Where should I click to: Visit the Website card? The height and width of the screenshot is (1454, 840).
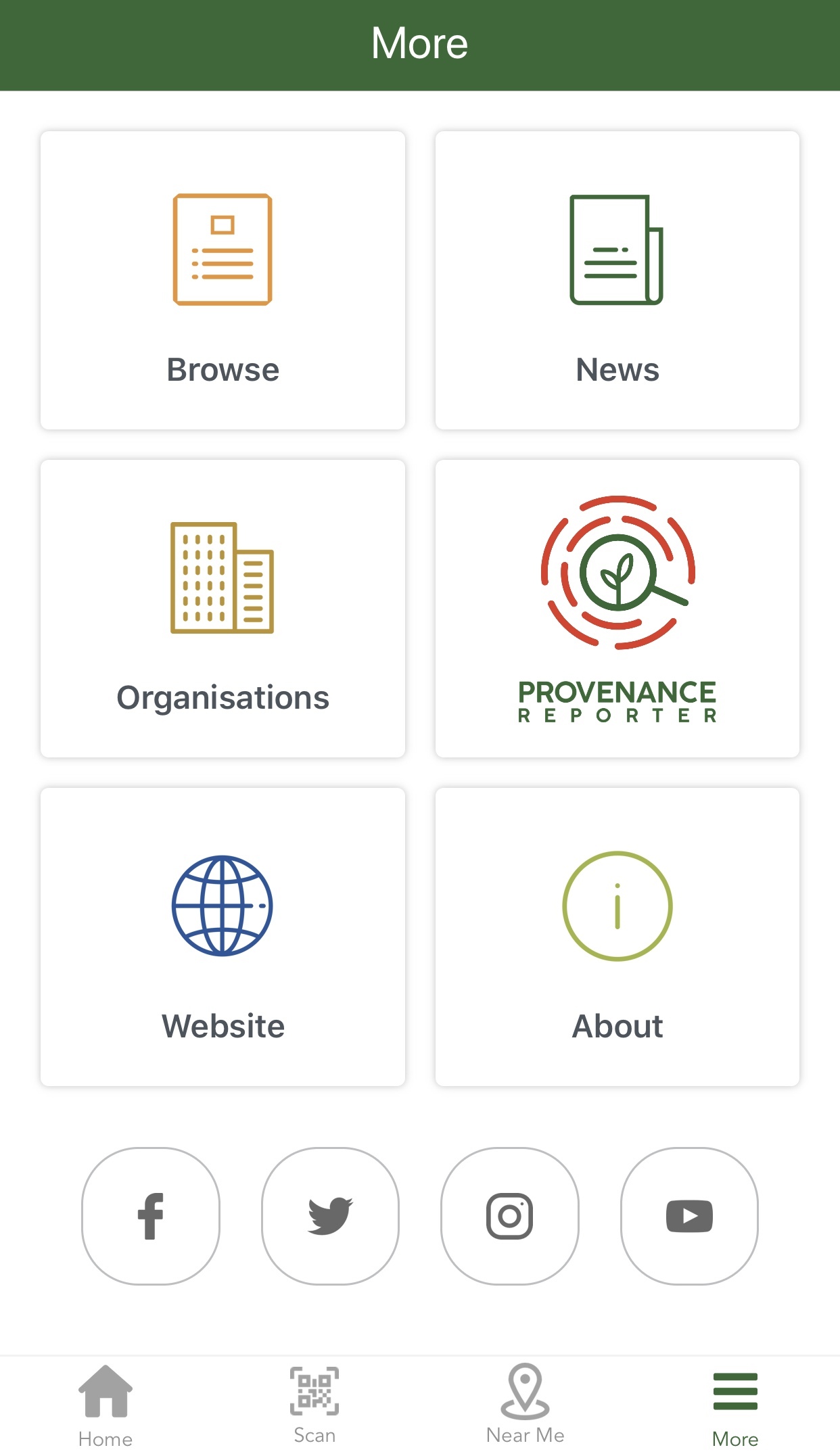[223, 937]
